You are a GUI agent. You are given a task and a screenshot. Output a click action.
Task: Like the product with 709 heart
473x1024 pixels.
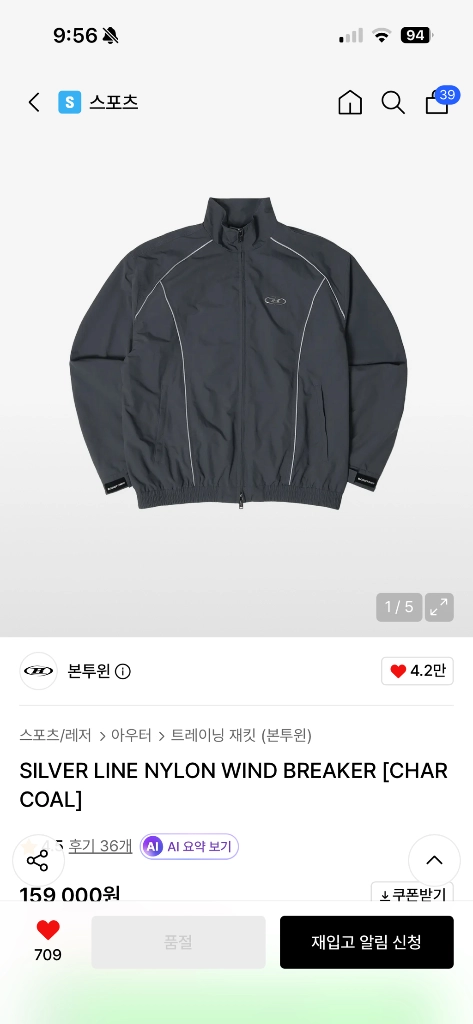click(48, 940)
